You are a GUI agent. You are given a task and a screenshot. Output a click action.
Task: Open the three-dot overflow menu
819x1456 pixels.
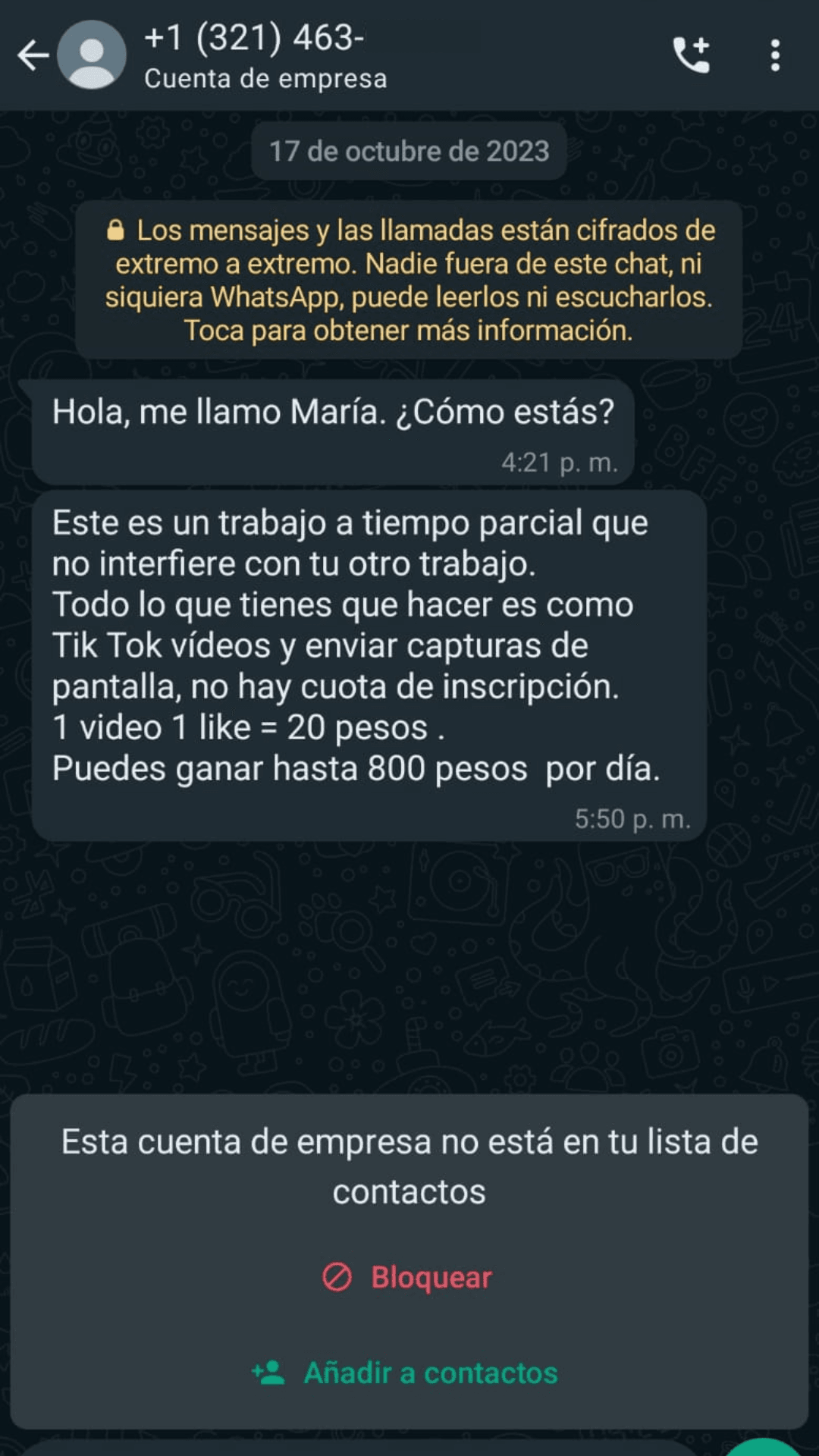tap(774, 55)
